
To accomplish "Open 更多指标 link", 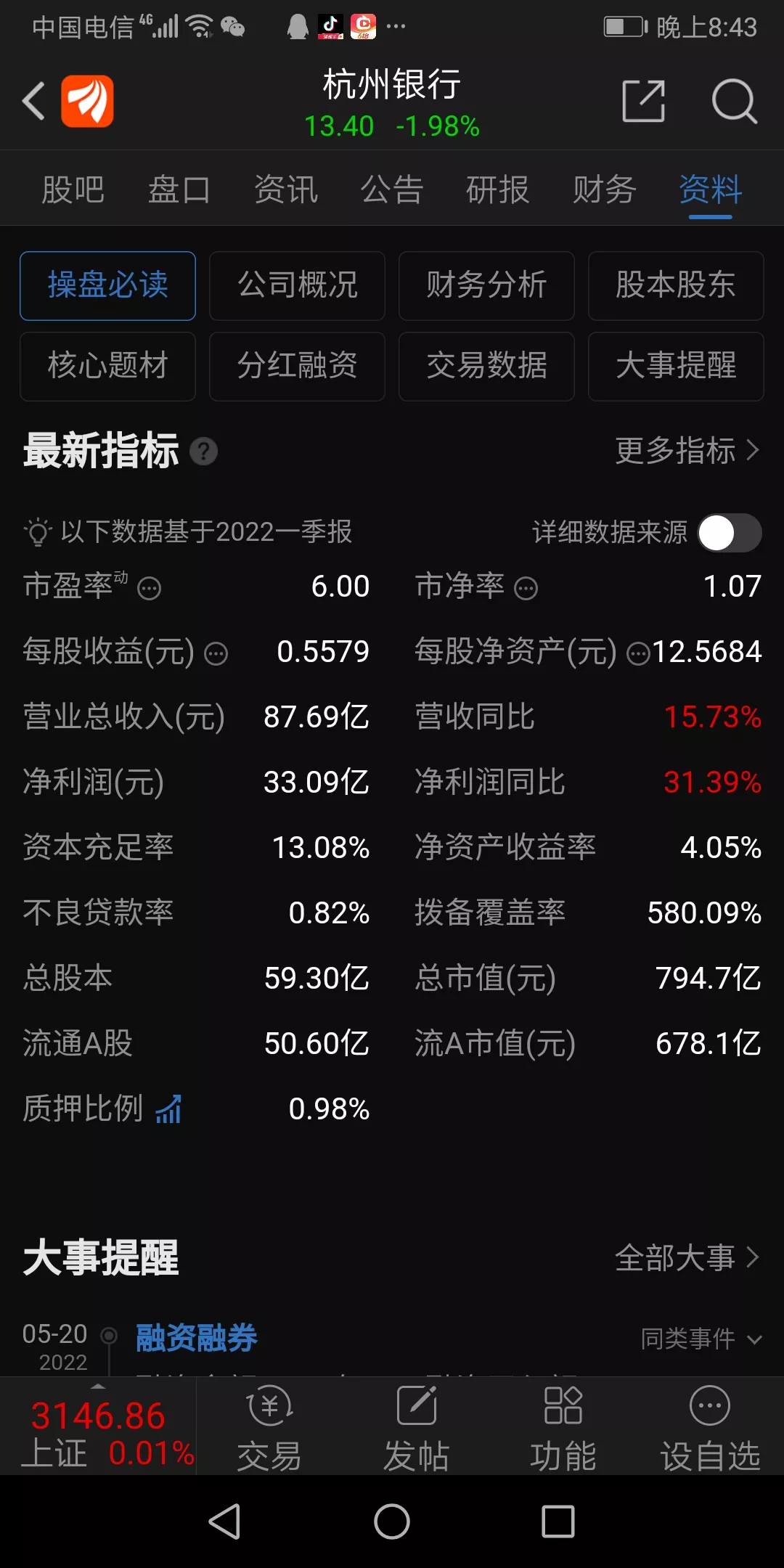I will point(687,451).
